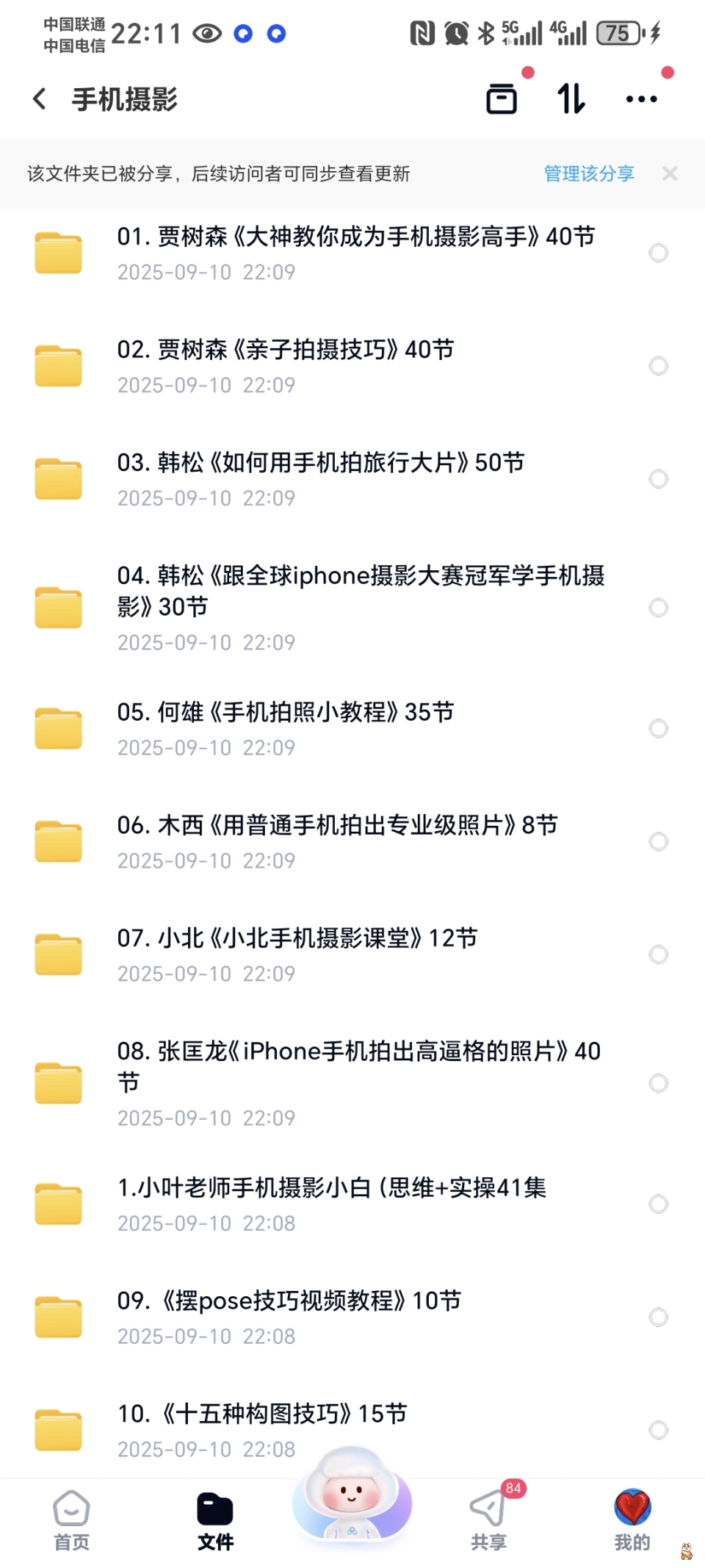Select the checkbox for folder 06 木西
This screenshot has height=1568, width=705.
coord(658,841)
